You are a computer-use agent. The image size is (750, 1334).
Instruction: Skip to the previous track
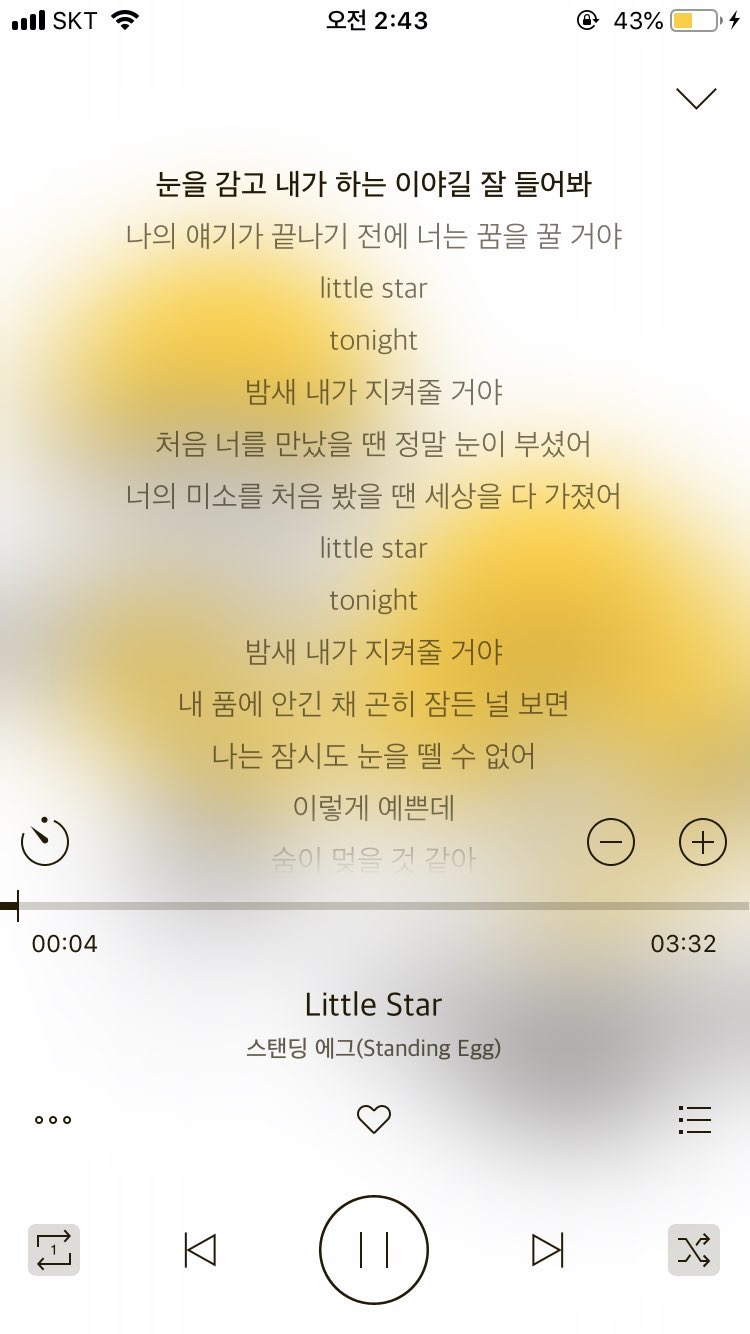tap(201, 1250)
